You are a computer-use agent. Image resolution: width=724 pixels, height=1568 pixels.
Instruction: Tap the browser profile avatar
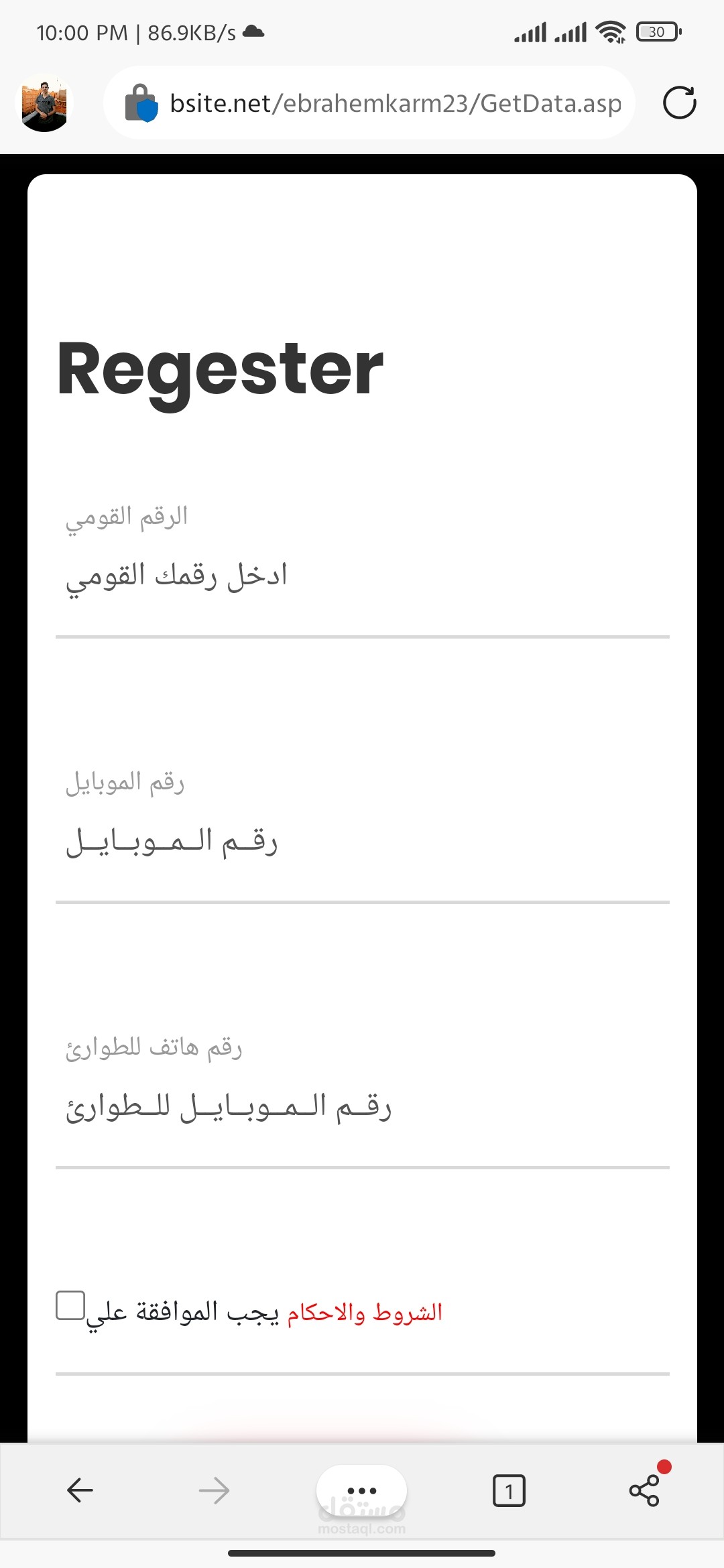[44, 104]
